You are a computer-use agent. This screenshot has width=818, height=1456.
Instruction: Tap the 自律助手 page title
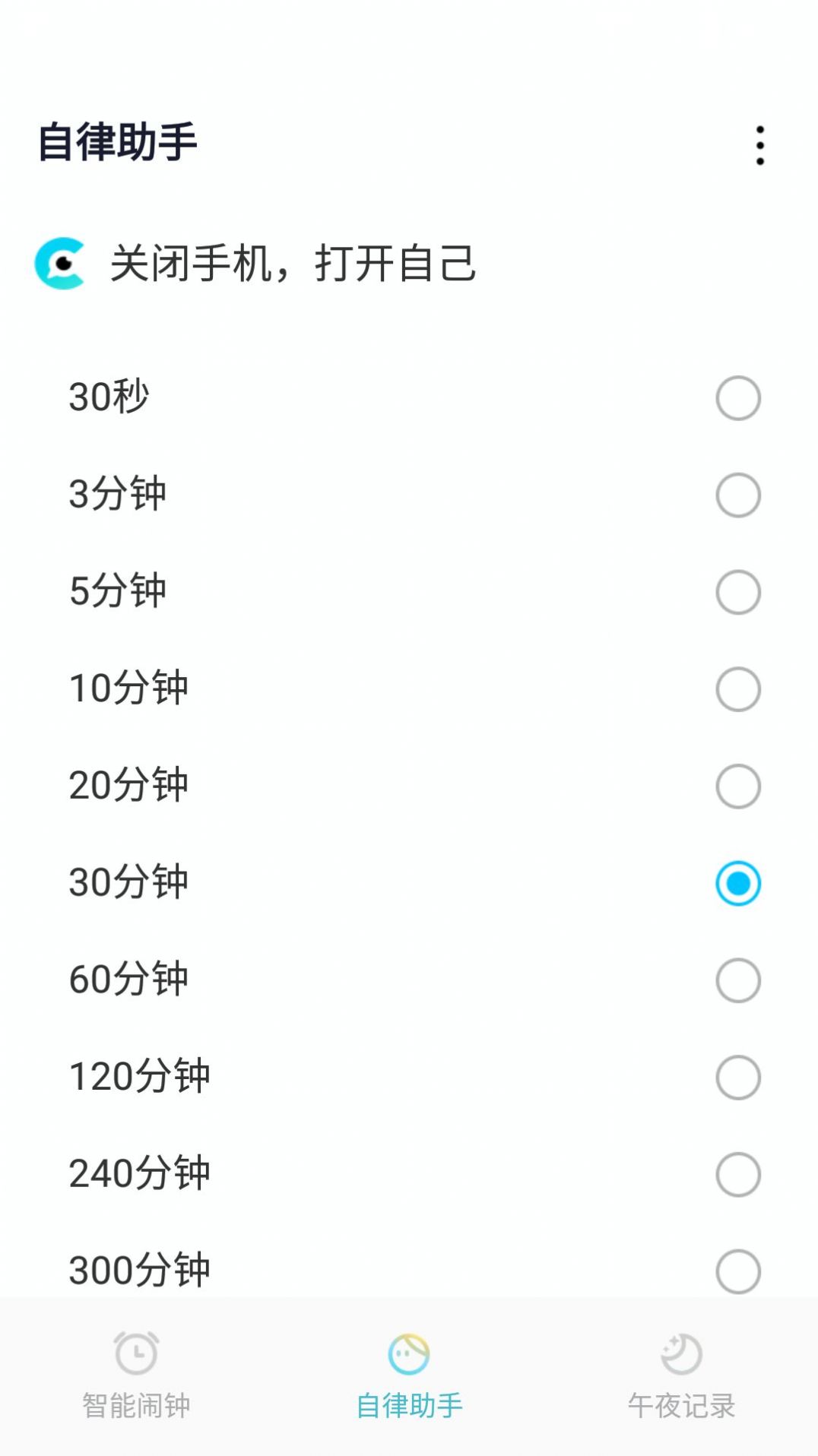point(116,142)
